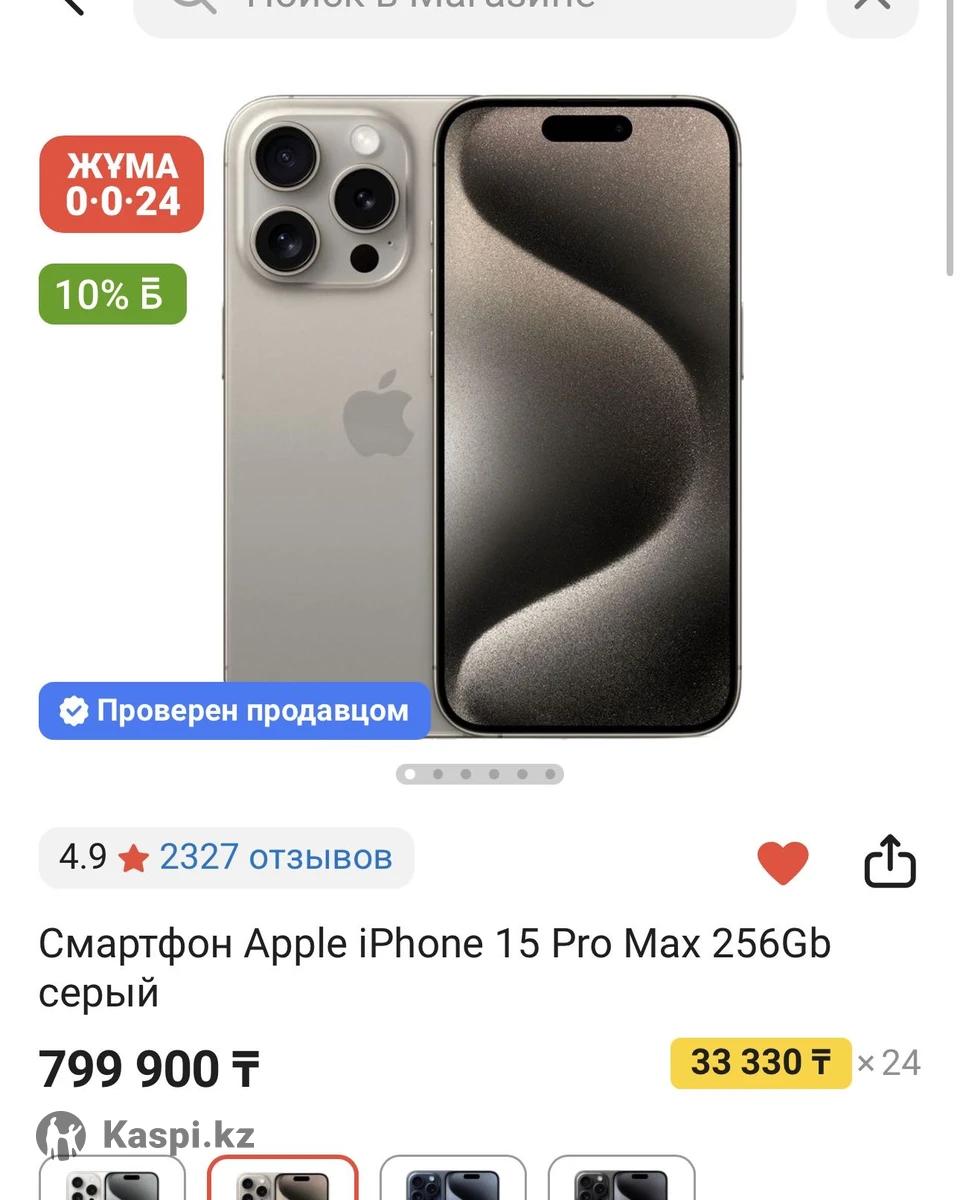Screen dimensions: 960x1200
Task: Open the 2327 отзывов reviews link
Action: tap(275, 858)
